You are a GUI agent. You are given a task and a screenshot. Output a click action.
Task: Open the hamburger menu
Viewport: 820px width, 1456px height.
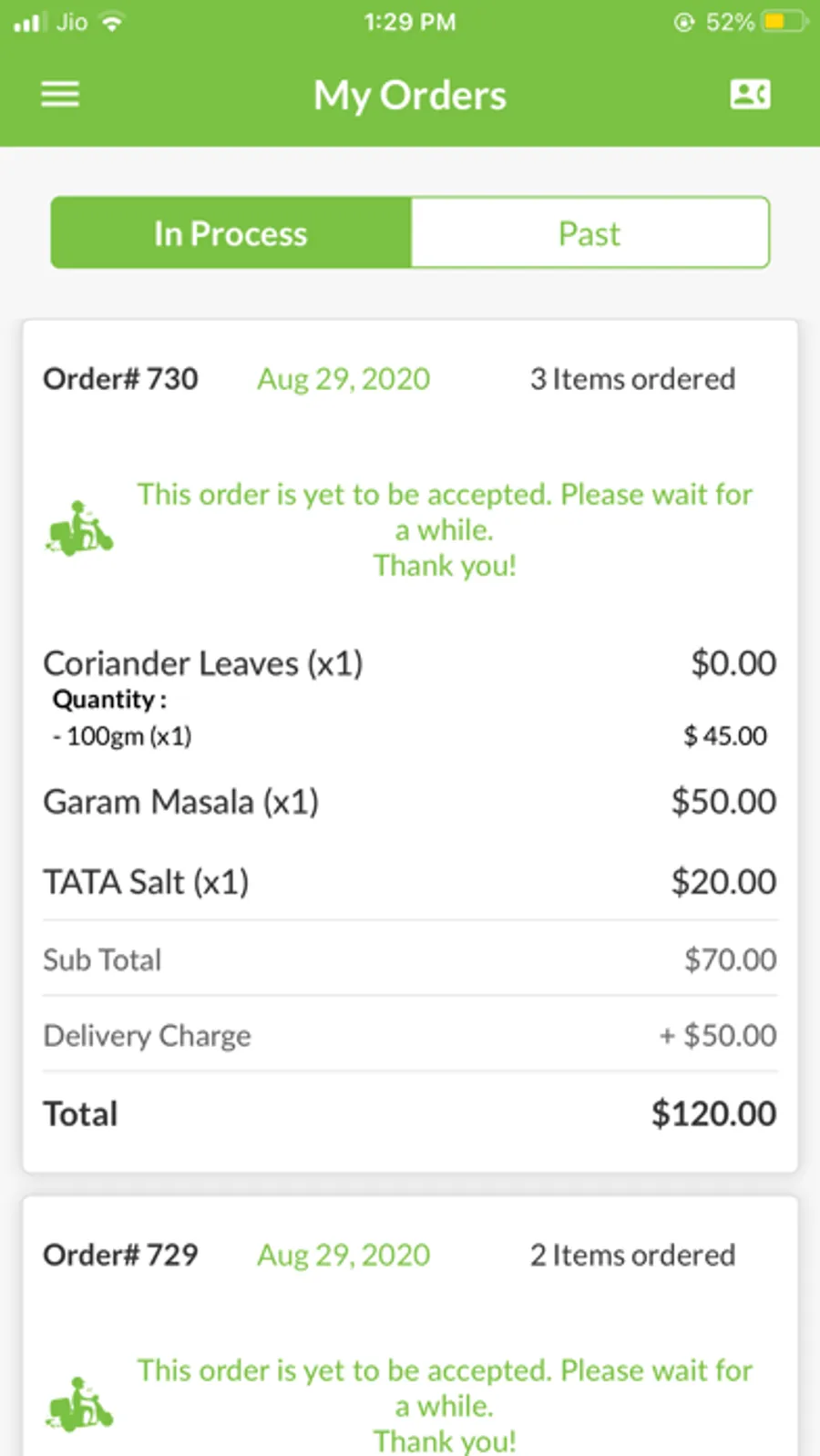[60, 94]
